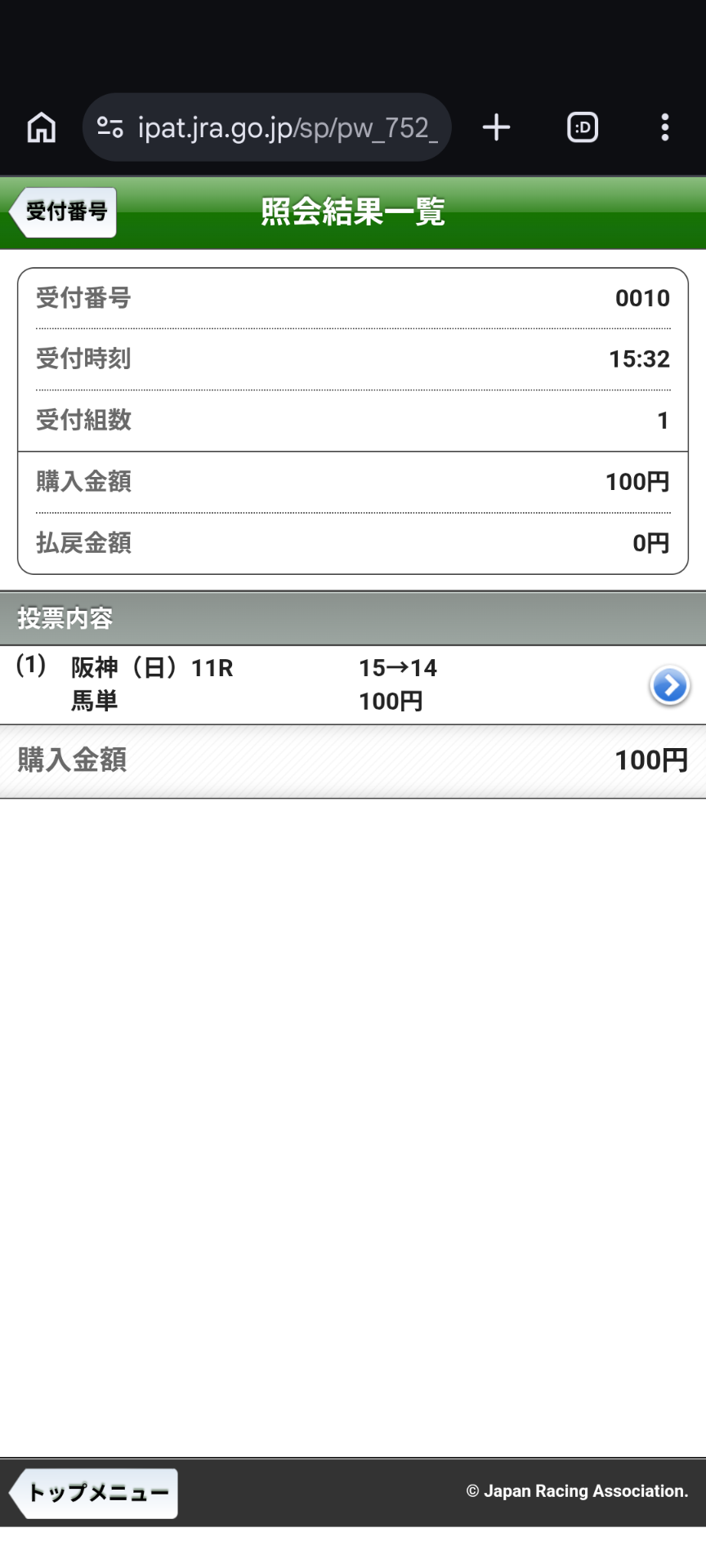The height and width of the screenshot is (1568, 706).
Task: Open a new browser tab
Action: point(496,128)
